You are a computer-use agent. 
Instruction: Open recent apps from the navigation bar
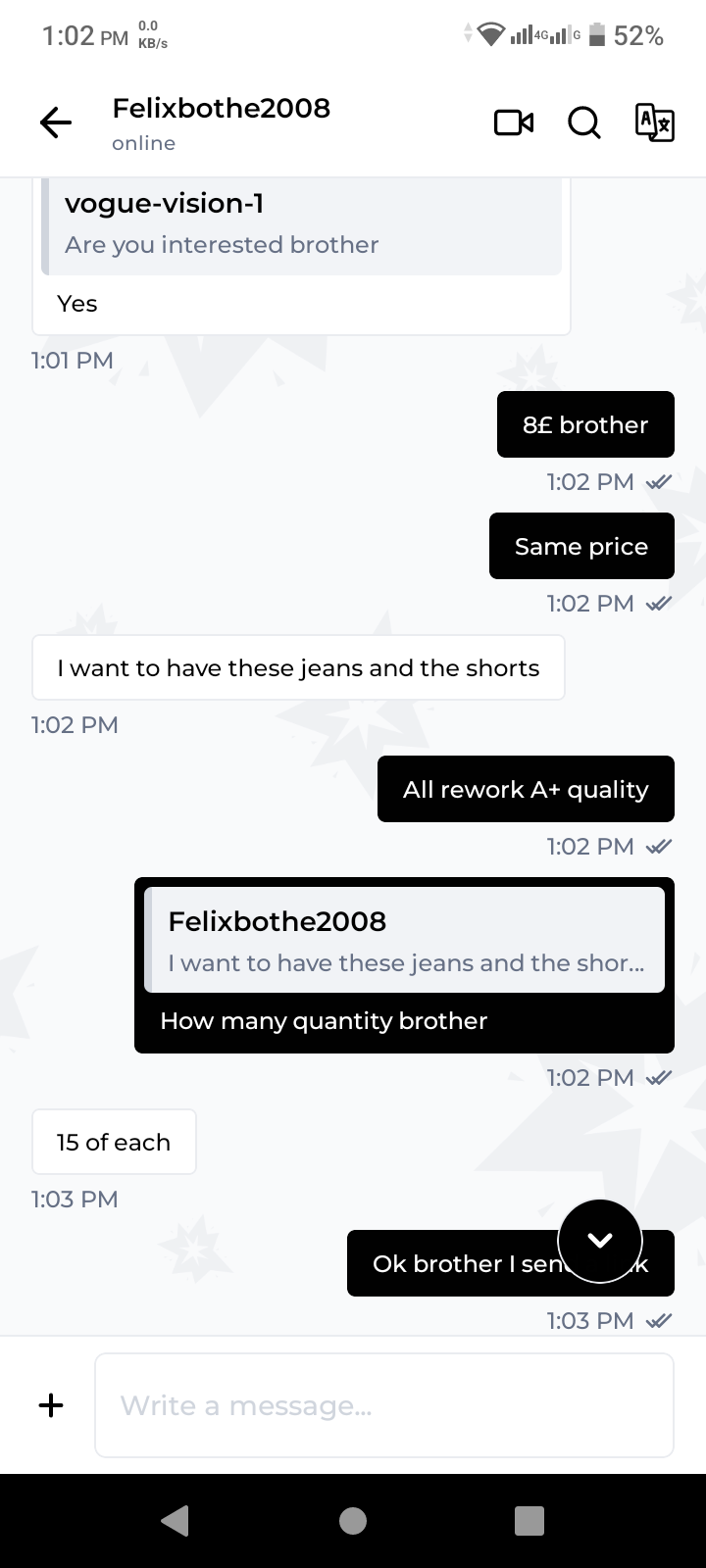click(529, 1520)
